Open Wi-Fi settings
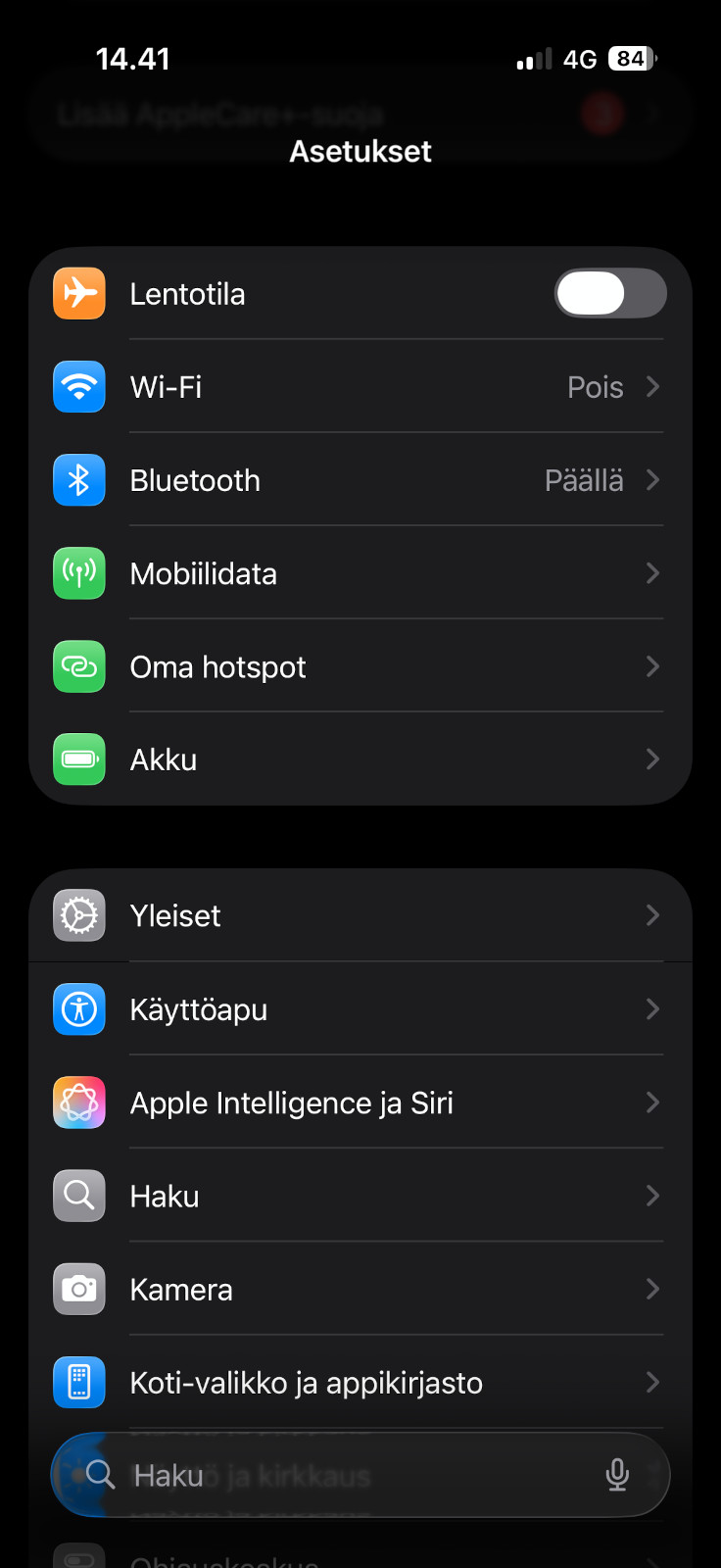 360,387
